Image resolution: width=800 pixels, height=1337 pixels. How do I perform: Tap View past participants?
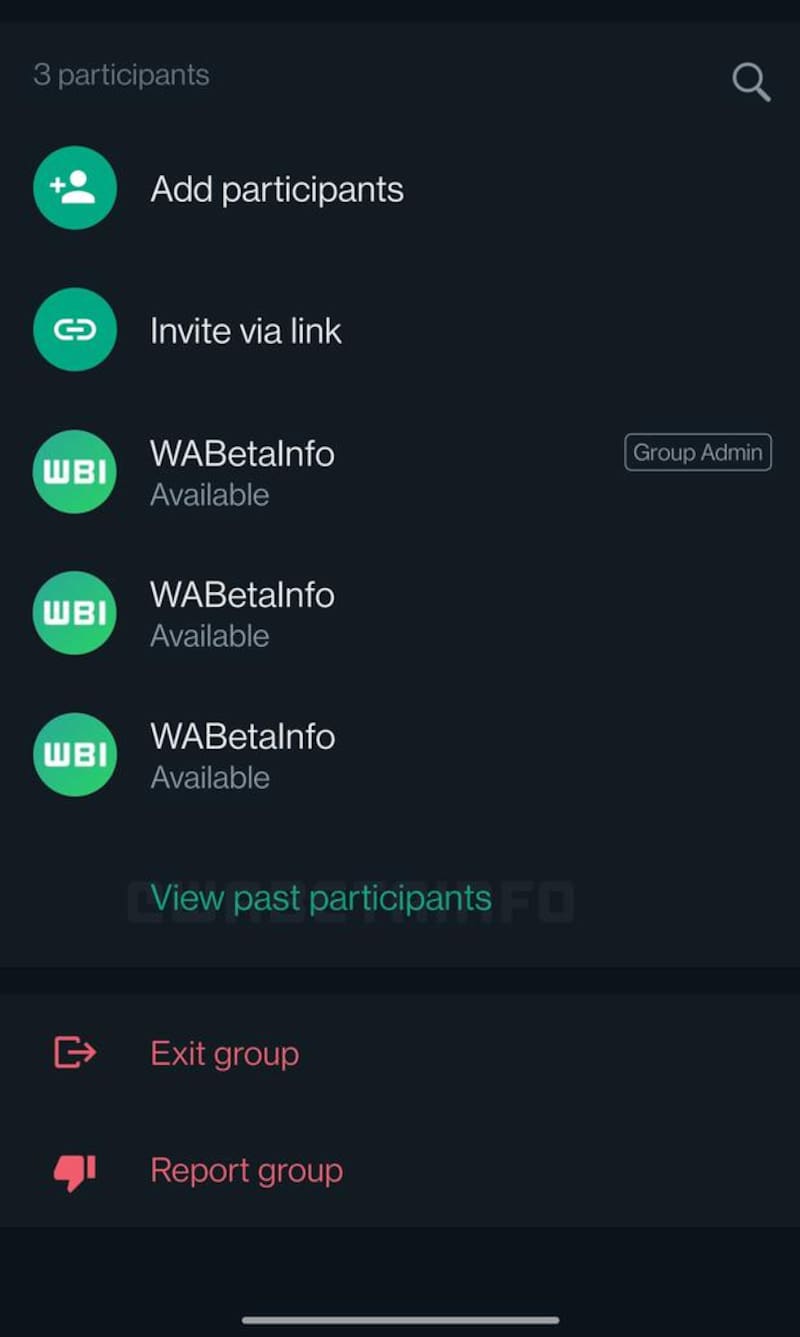click(x=320, y=898)
